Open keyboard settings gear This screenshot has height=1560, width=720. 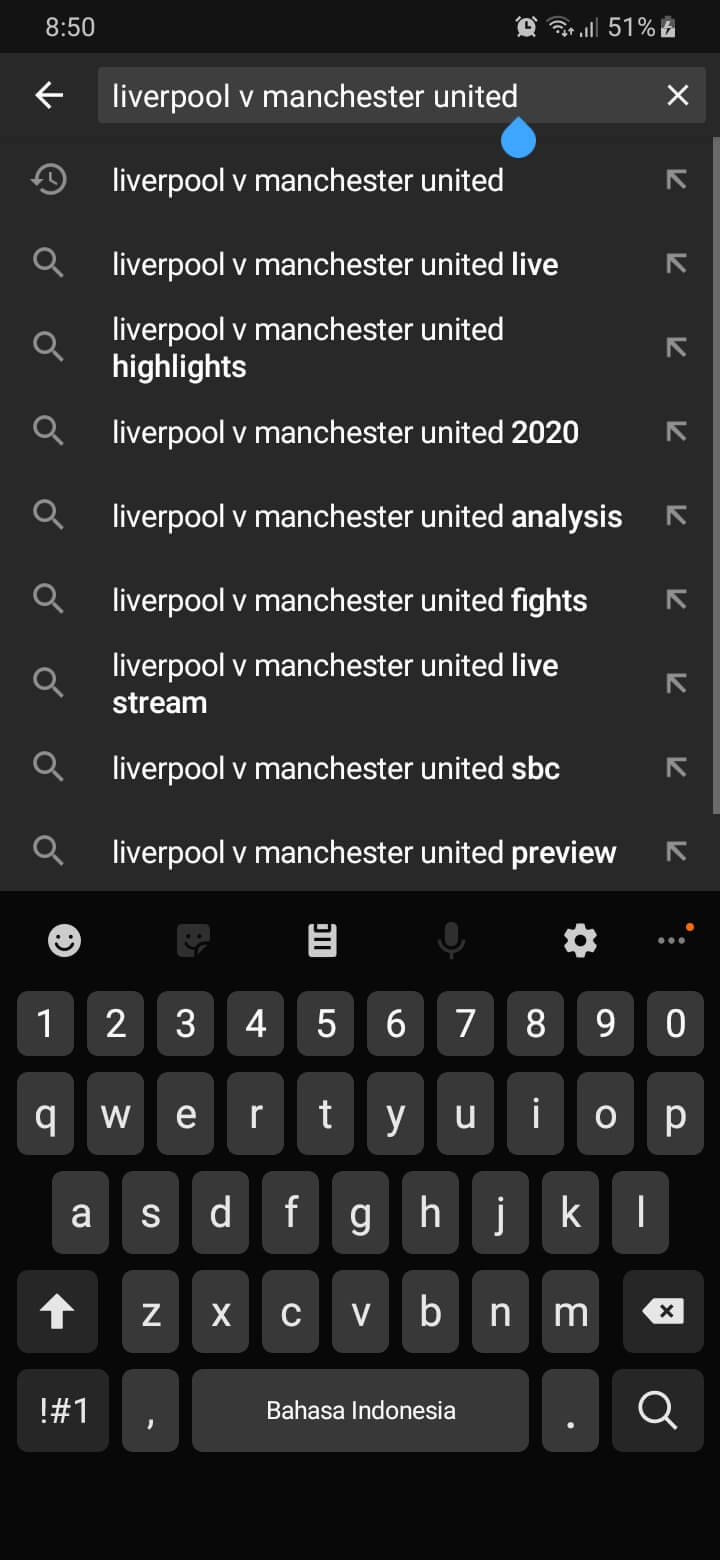click(x=580, y=940)
